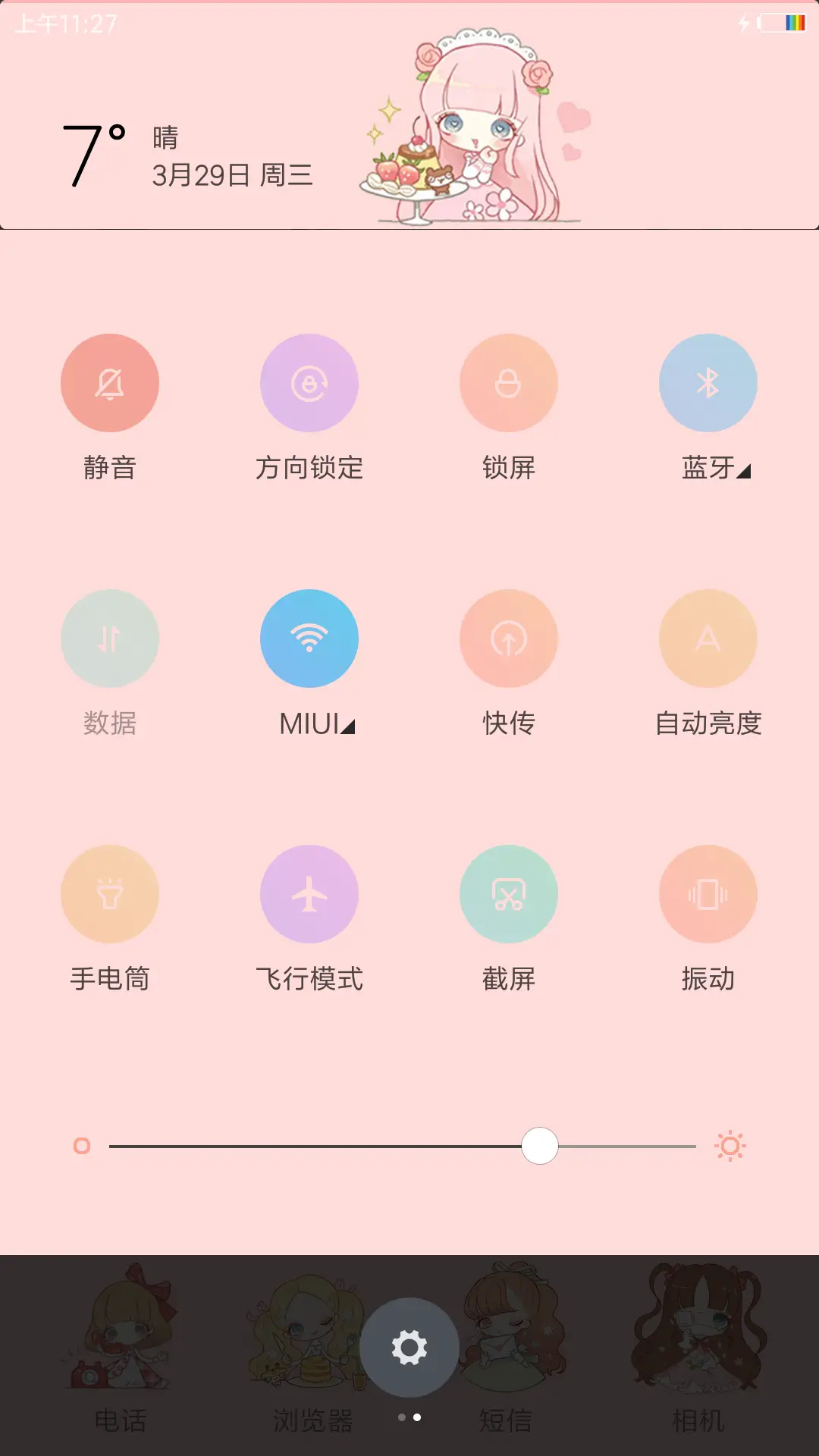The image size is (819, 1456).
Task: Tap the MiDrop quick share (快传) icon
Action: (509, 639)
